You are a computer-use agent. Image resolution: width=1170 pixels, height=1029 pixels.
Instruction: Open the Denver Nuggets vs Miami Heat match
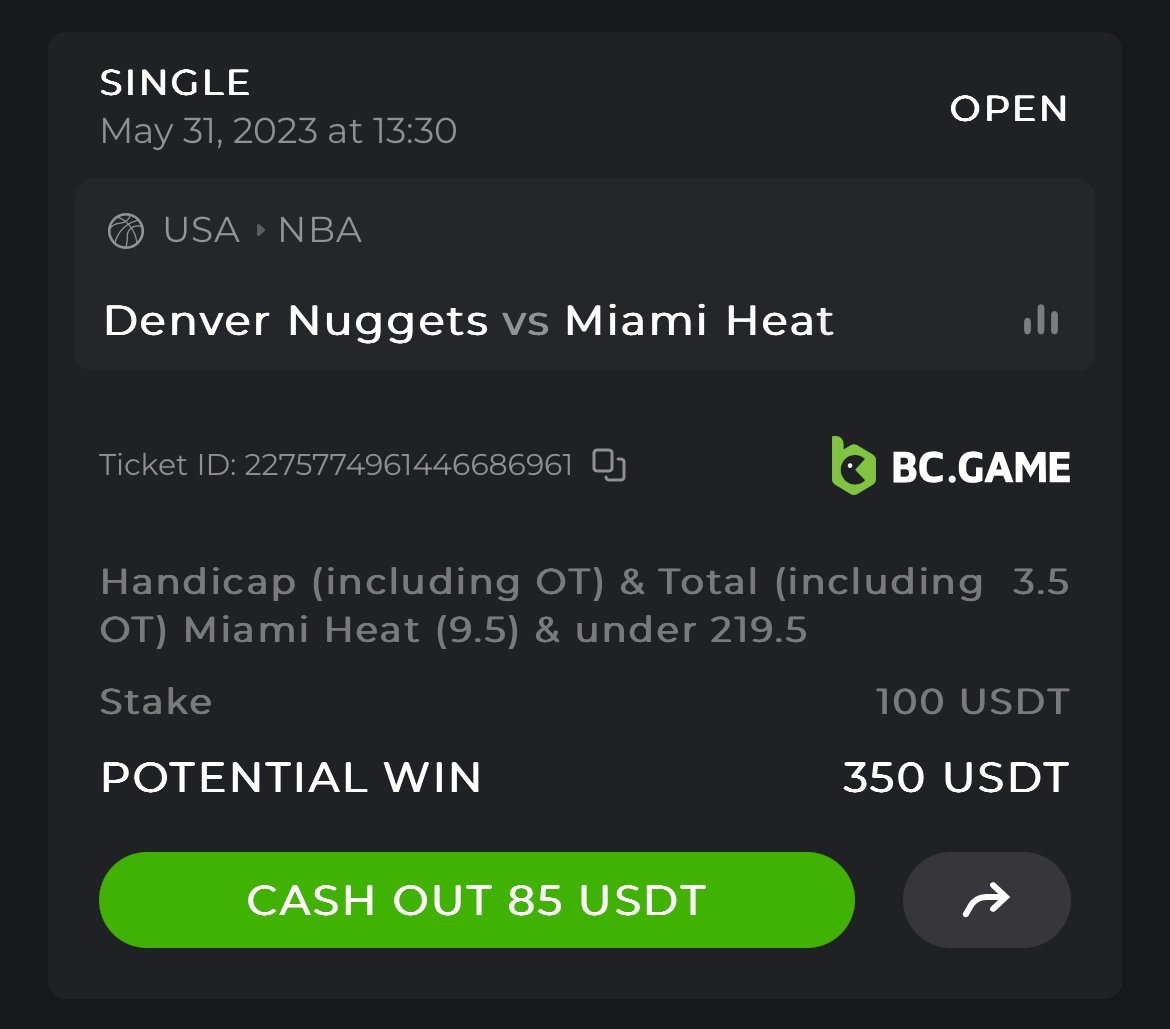click(x=468, y=321)
